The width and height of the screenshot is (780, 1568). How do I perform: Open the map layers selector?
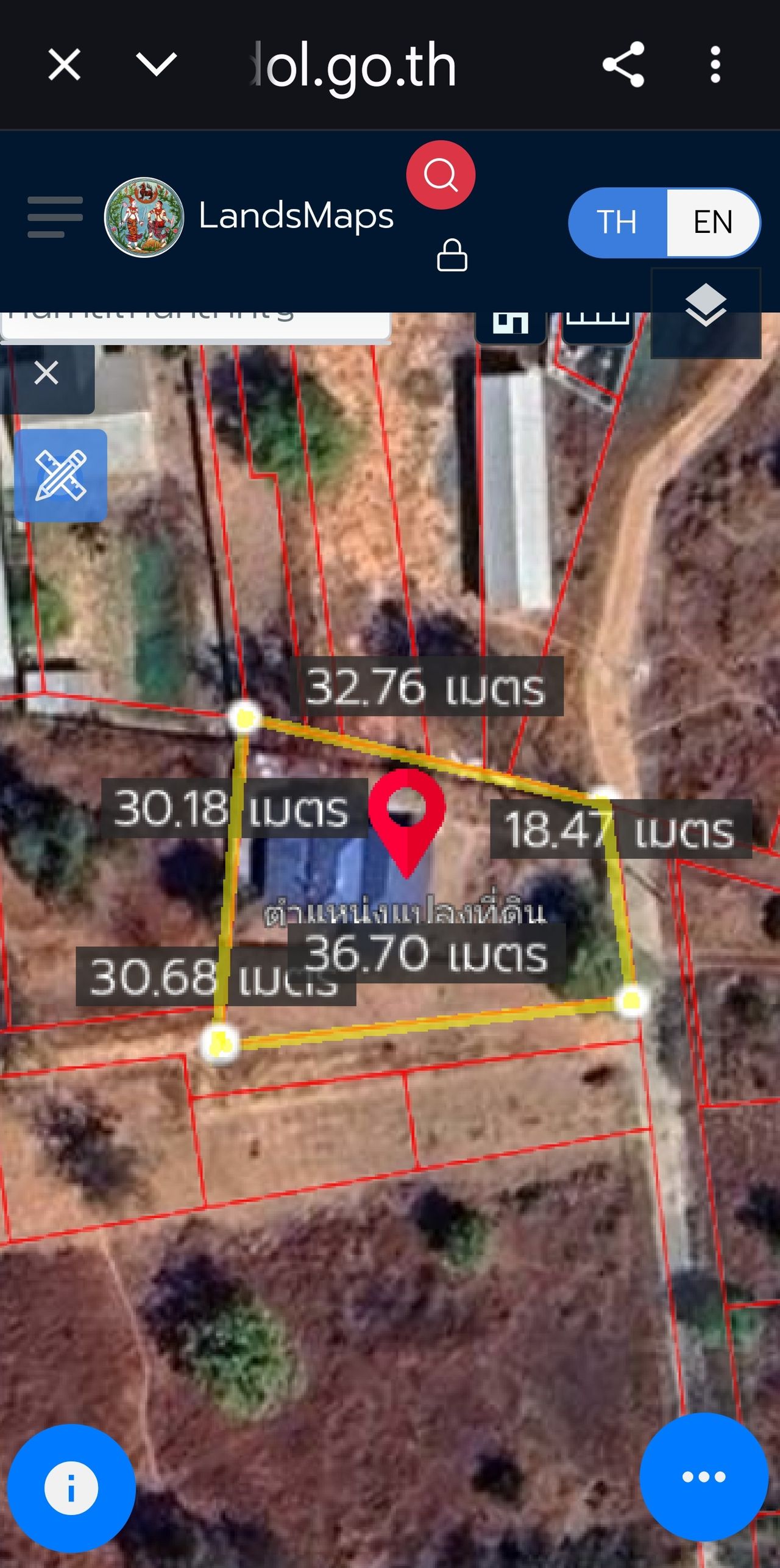706,306
